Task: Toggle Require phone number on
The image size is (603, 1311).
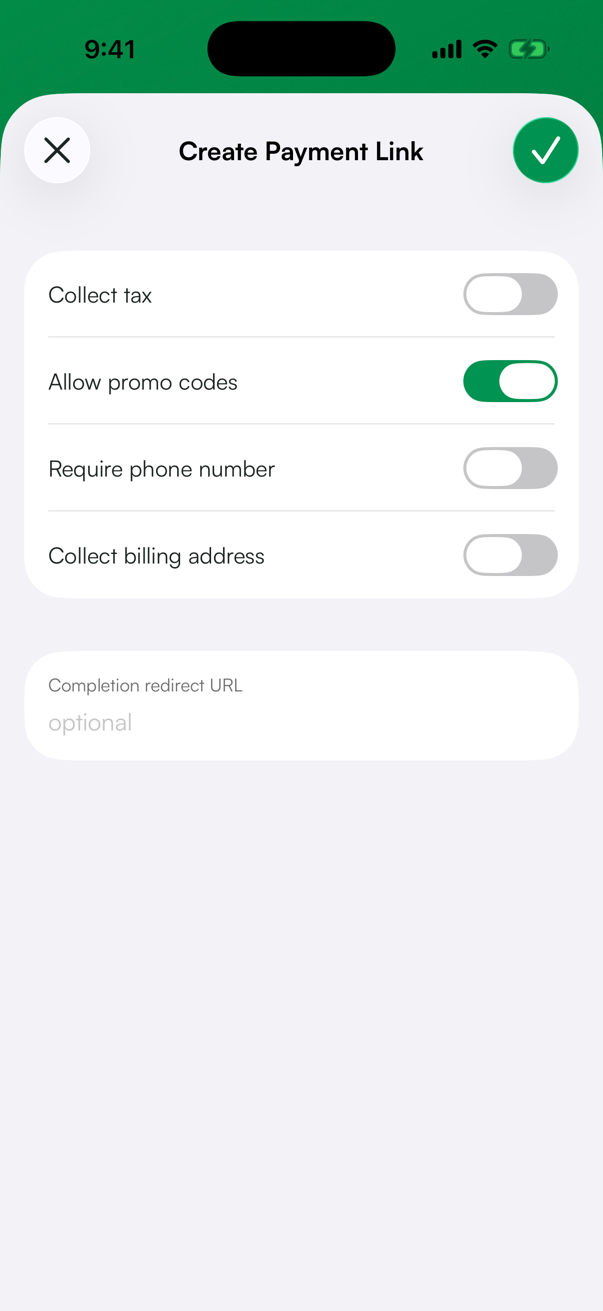Action: tap(510, 468)
